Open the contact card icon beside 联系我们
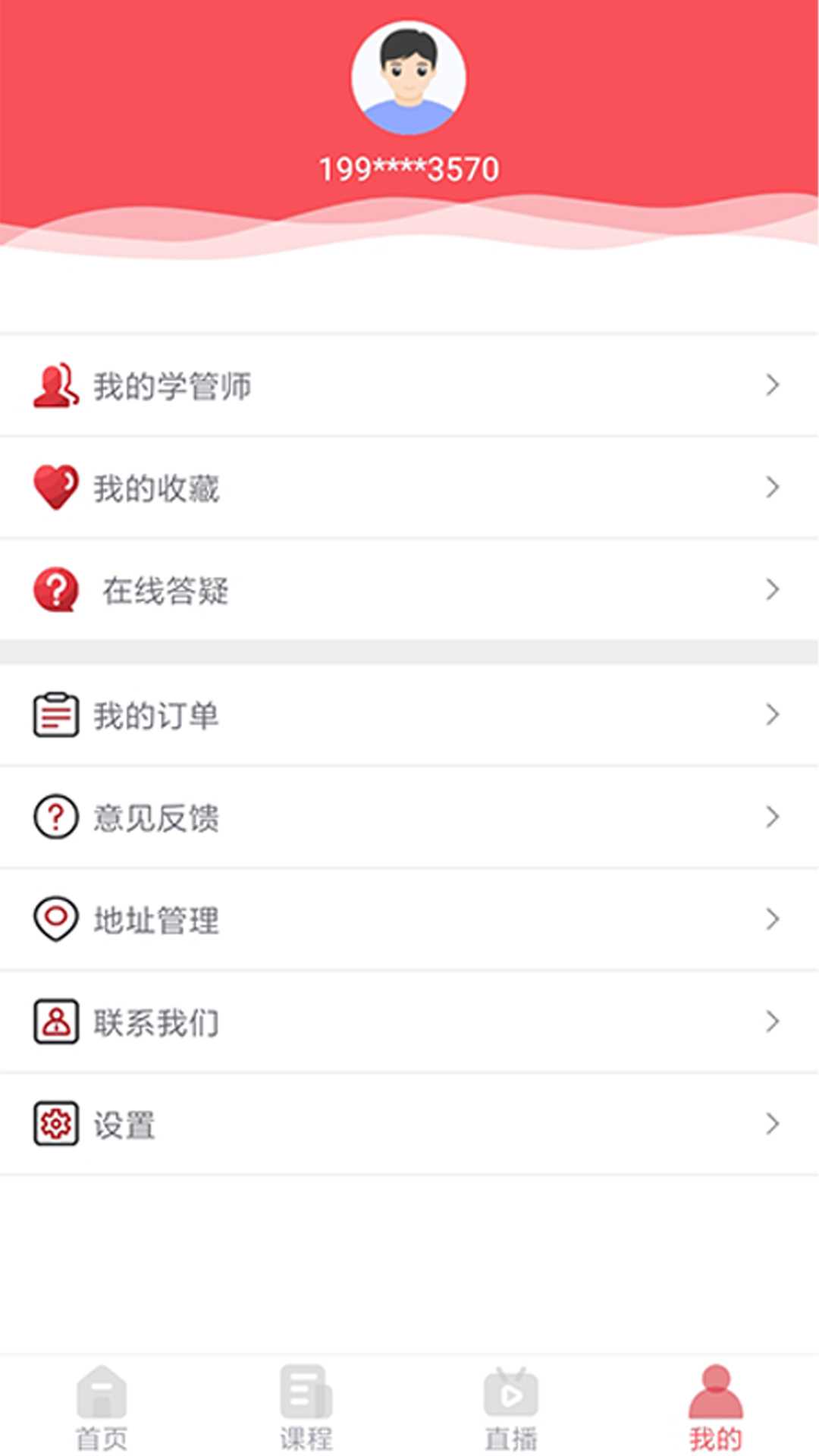 pos(55,1021)
